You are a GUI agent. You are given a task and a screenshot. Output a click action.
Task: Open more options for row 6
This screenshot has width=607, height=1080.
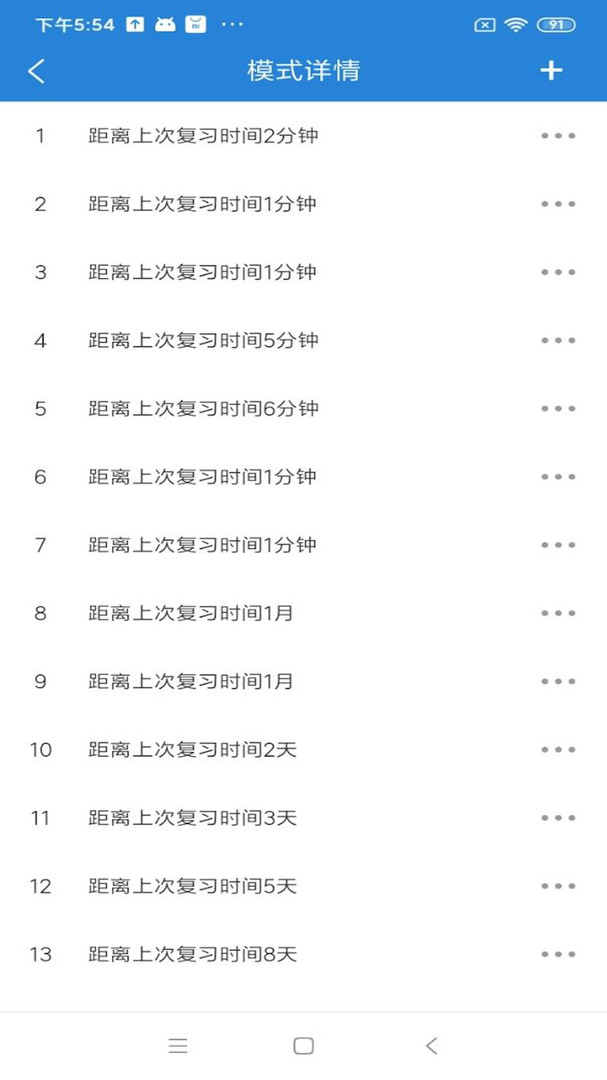pos(558,477)
